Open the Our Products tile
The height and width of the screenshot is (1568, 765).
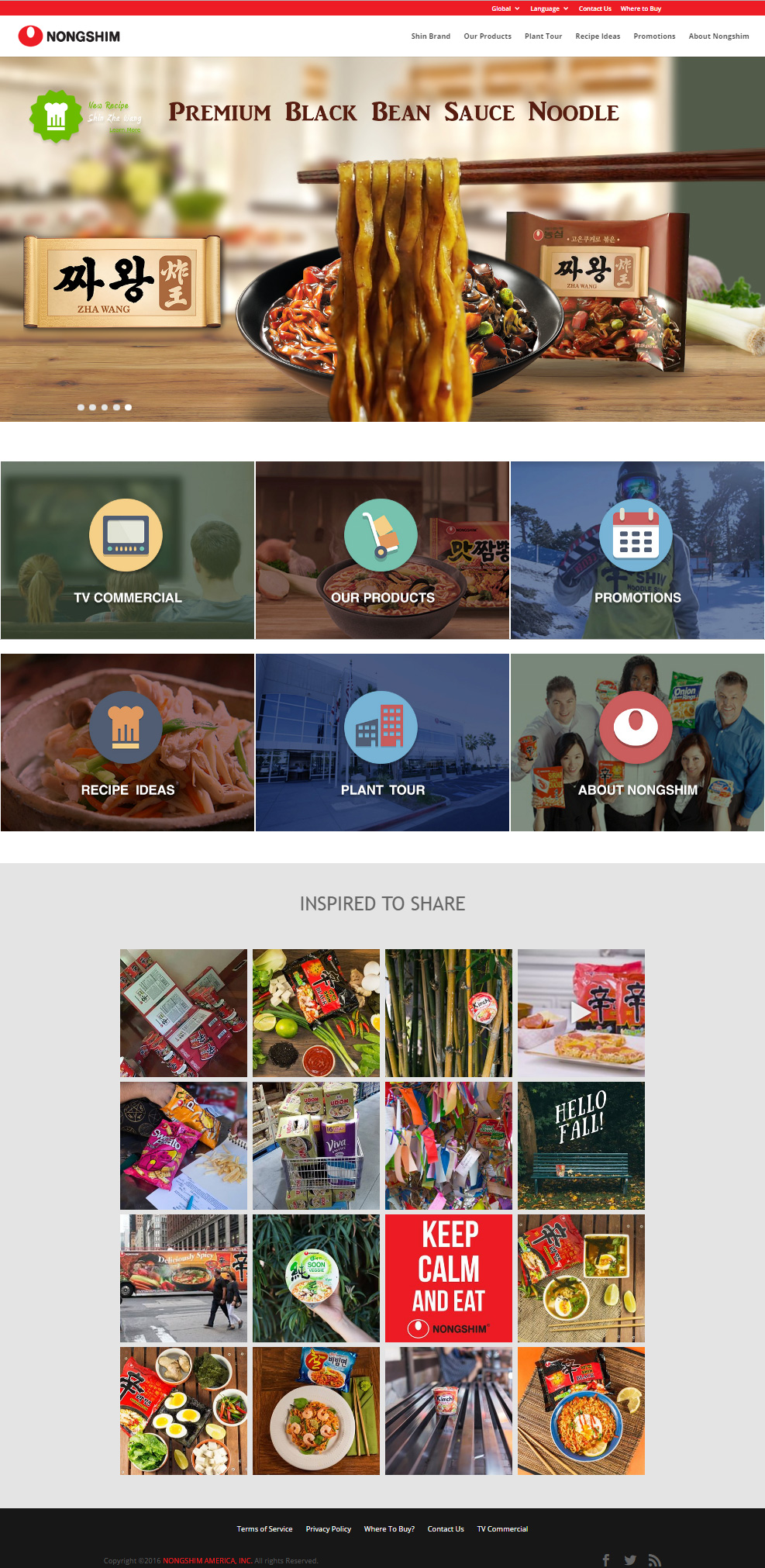click(382, 551)
